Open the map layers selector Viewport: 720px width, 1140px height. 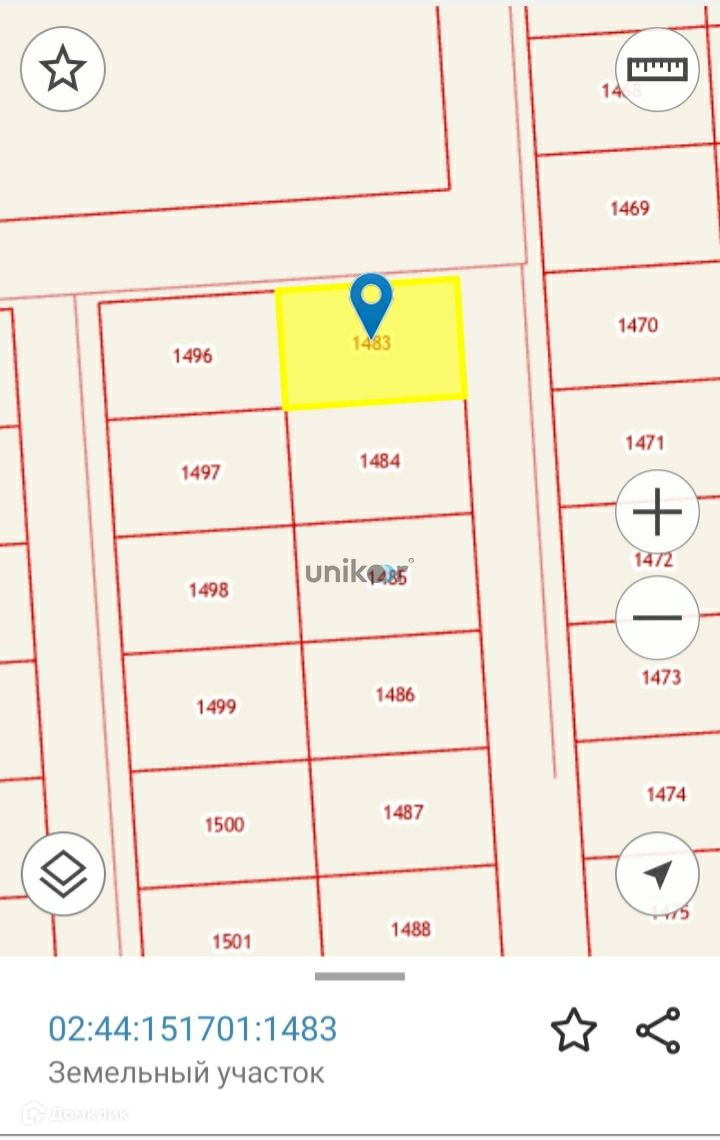[64, 873]
